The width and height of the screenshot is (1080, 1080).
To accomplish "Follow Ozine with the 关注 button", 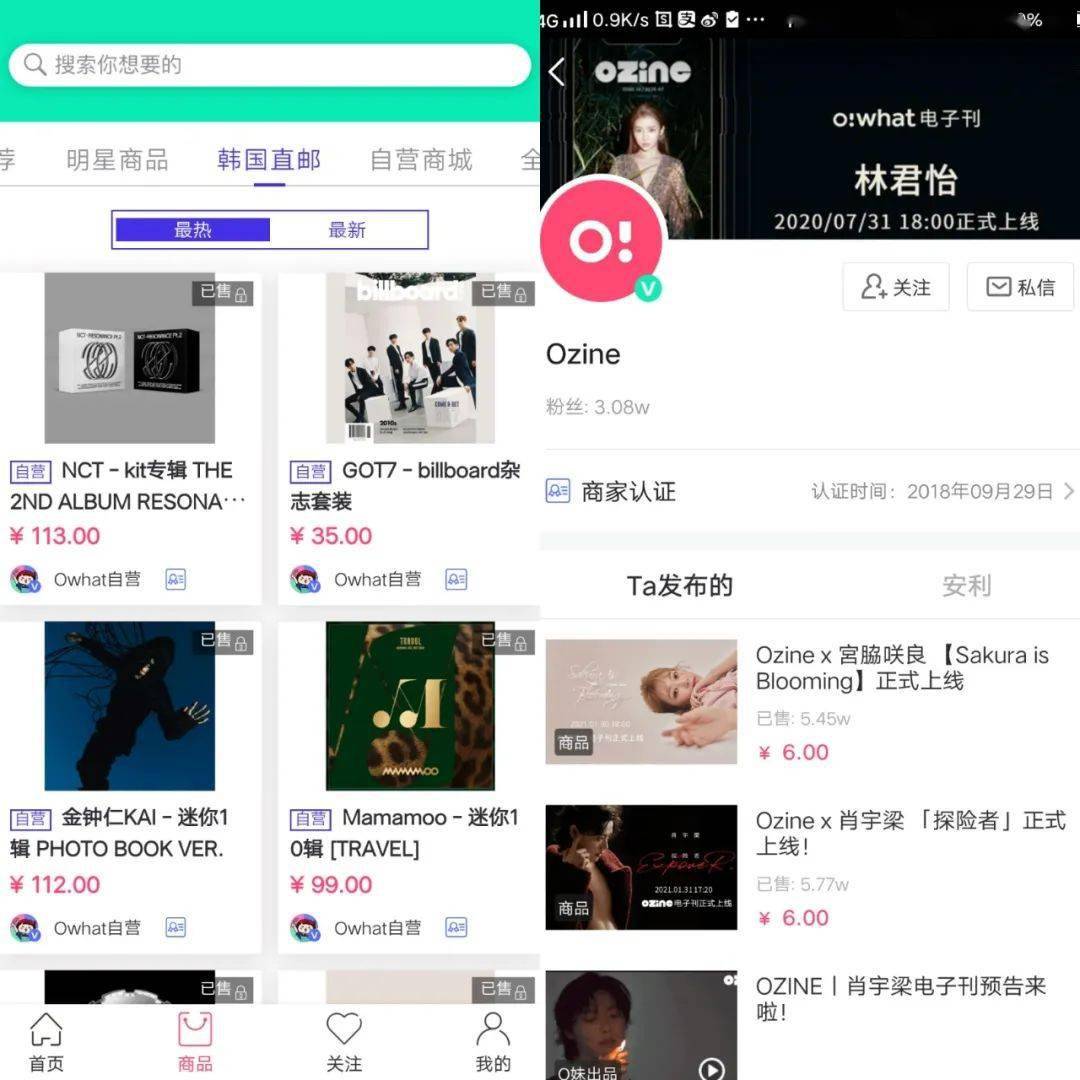I will coord(896,288).
